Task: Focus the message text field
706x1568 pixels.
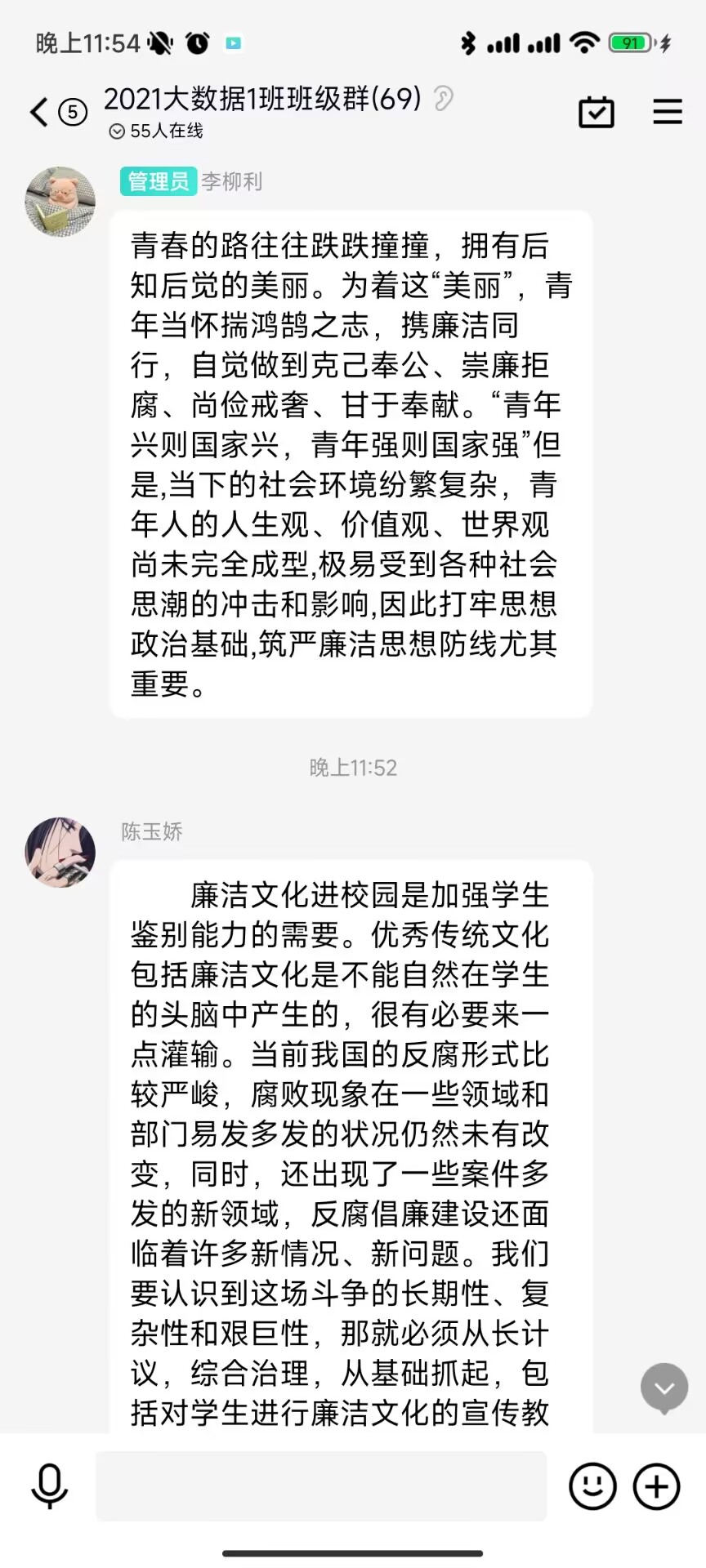Action: click(321, 1486)
